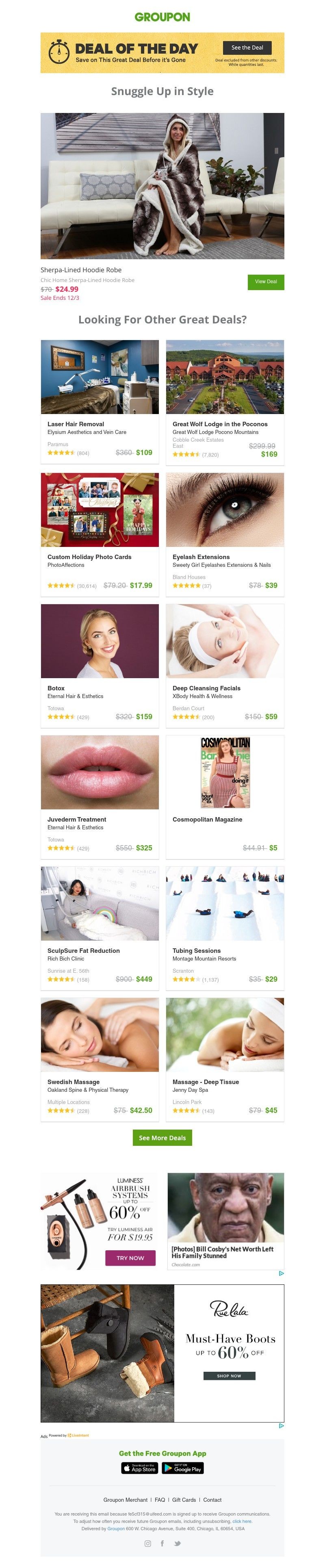This screenshot has width=325, height=1568.
Task: Get the app on Google Play
Action: click(x=182, y=1469)
